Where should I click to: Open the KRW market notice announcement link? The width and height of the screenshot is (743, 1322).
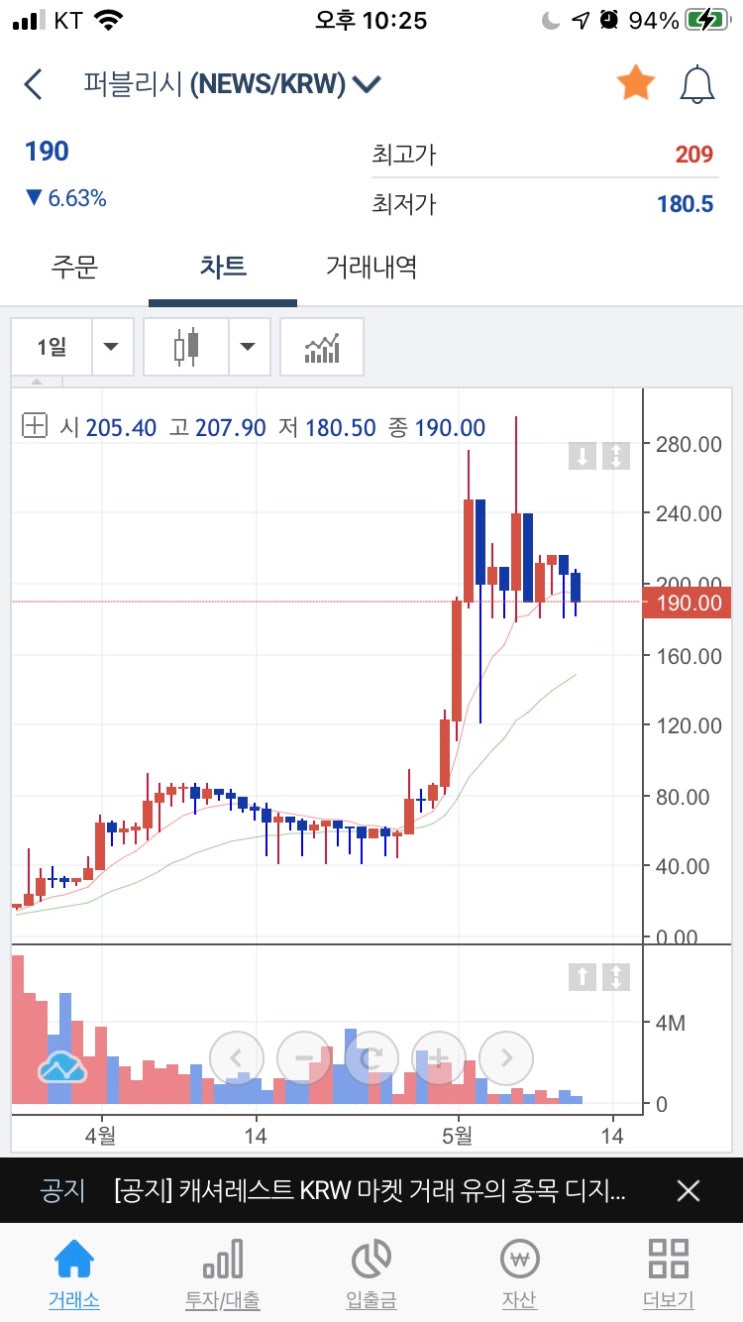[x=370, y=1191]
